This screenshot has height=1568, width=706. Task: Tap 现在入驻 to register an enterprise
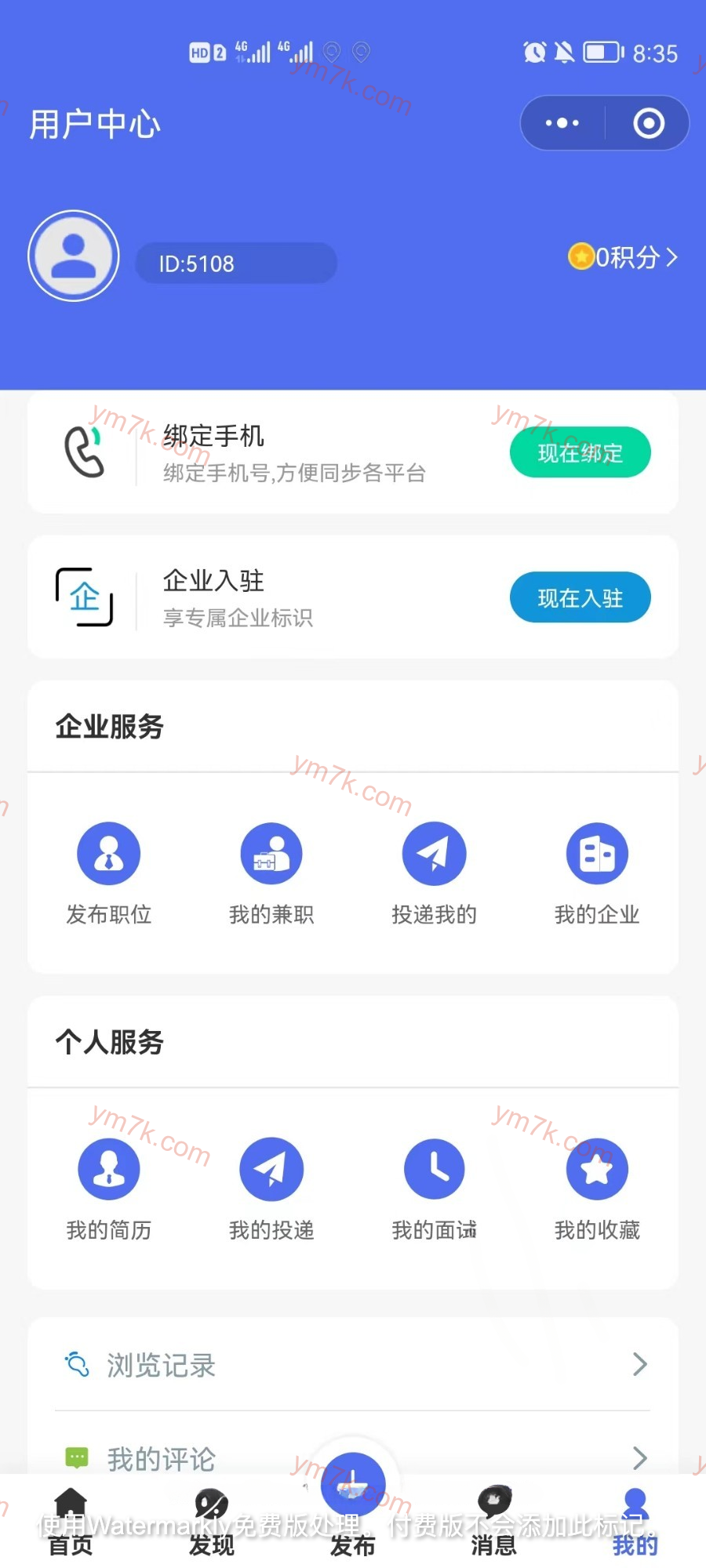580,597
